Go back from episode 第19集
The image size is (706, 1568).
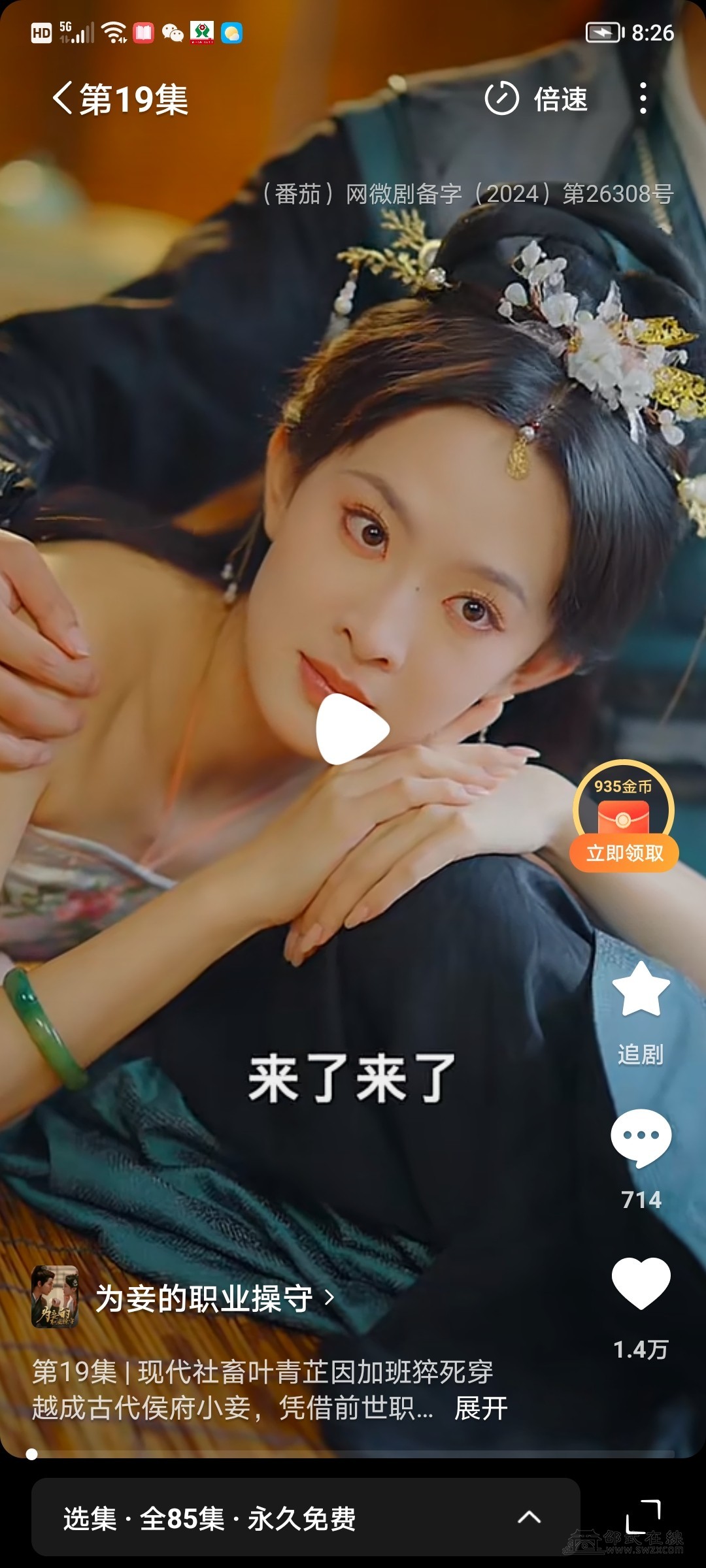pos(63,99)
